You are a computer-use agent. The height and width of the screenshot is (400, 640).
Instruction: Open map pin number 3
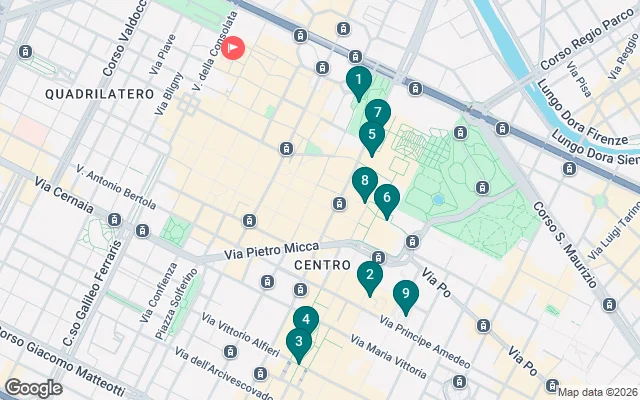click(298, 342)
